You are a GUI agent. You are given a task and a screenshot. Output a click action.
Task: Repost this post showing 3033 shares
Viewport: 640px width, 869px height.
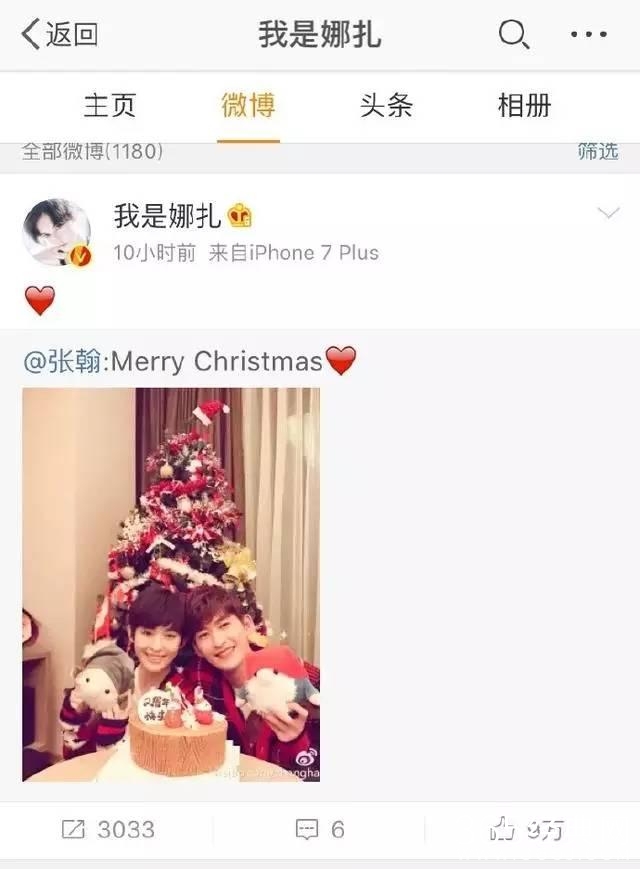tap(107, 828)
